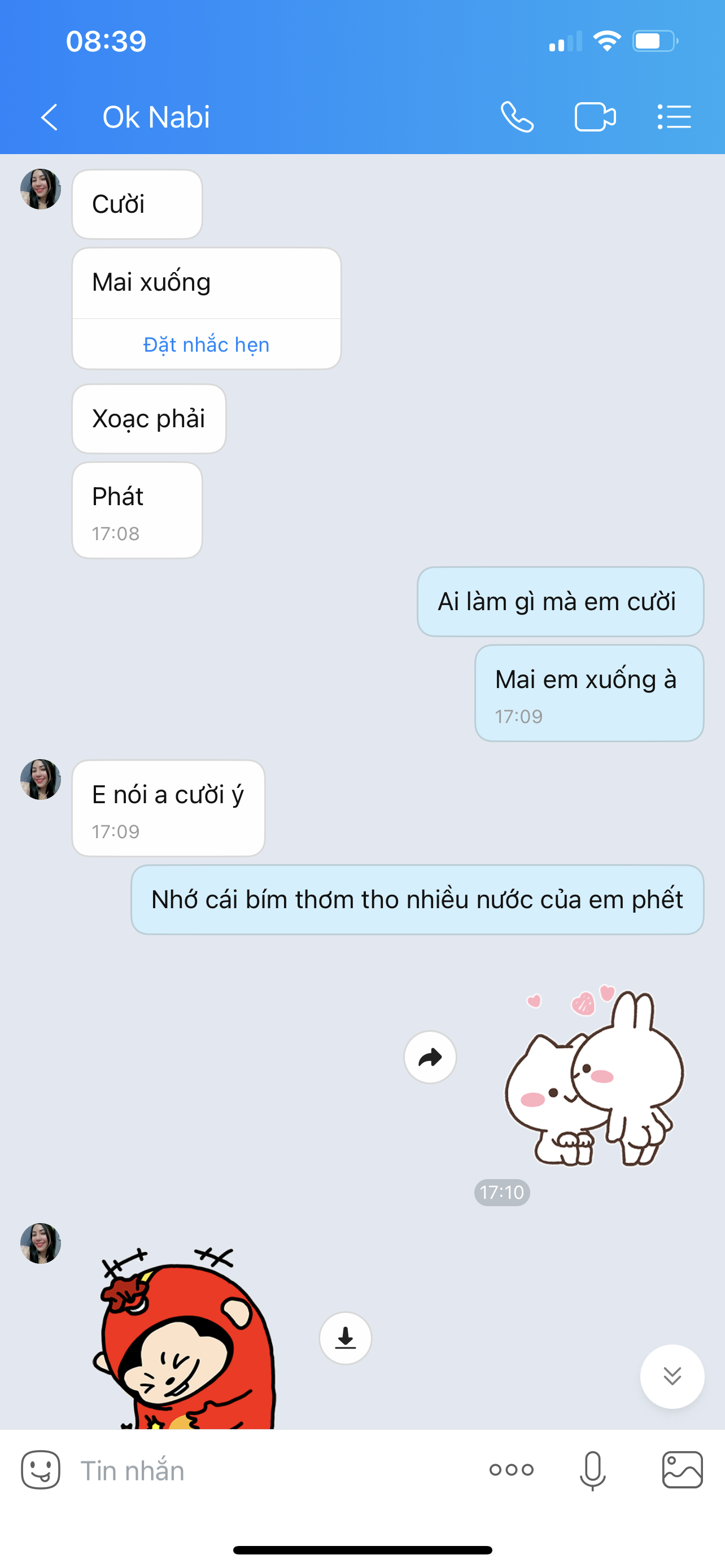Download the red monkey sticker

345,1338
